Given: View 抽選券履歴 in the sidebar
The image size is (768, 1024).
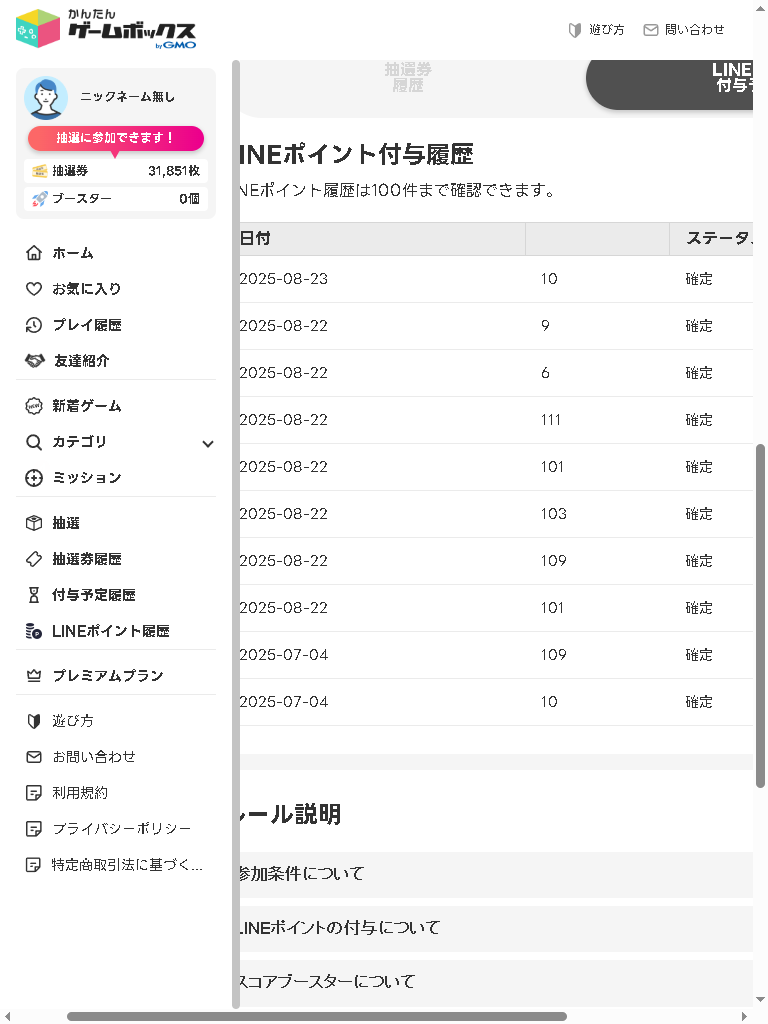Looking at the screenshot, I should coord(86,559).
